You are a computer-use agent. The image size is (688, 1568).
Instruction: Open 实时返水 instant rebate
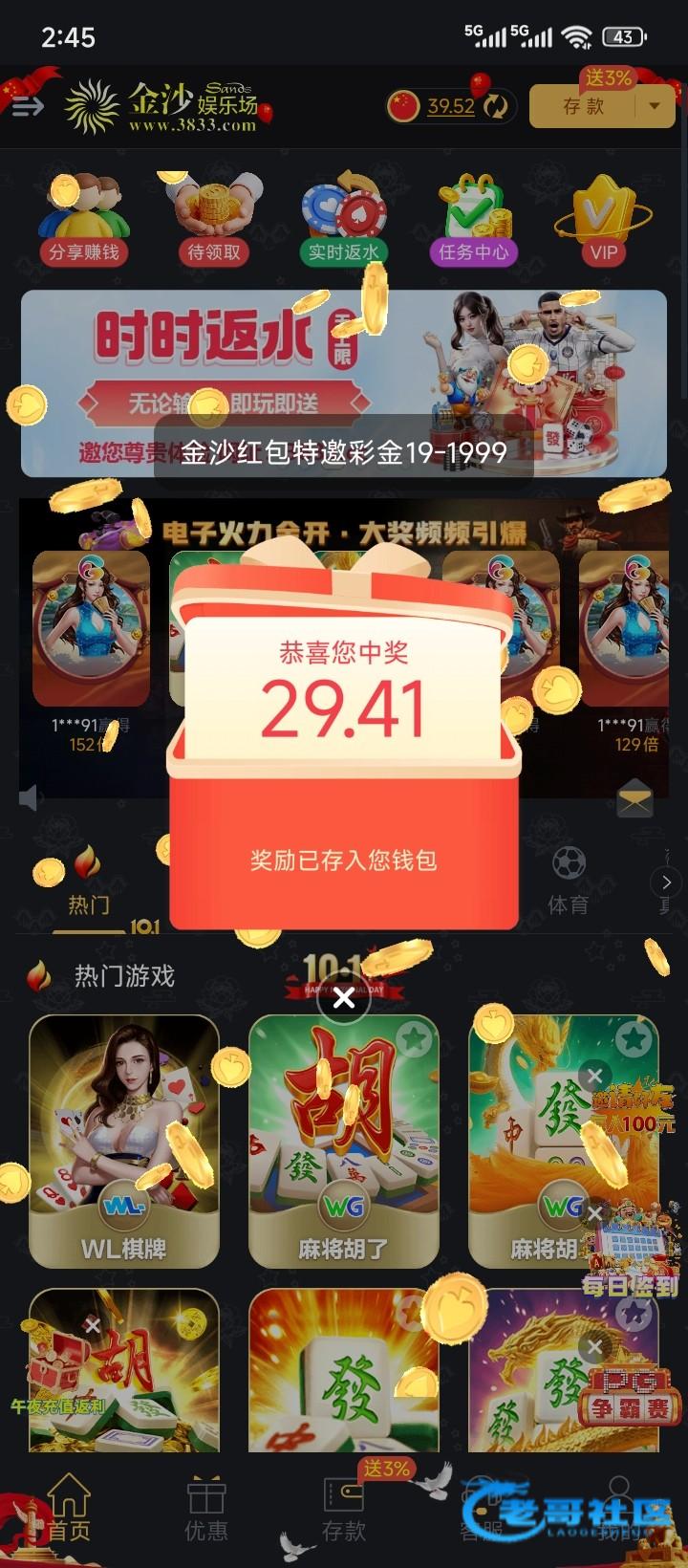[x=343, y=220]
